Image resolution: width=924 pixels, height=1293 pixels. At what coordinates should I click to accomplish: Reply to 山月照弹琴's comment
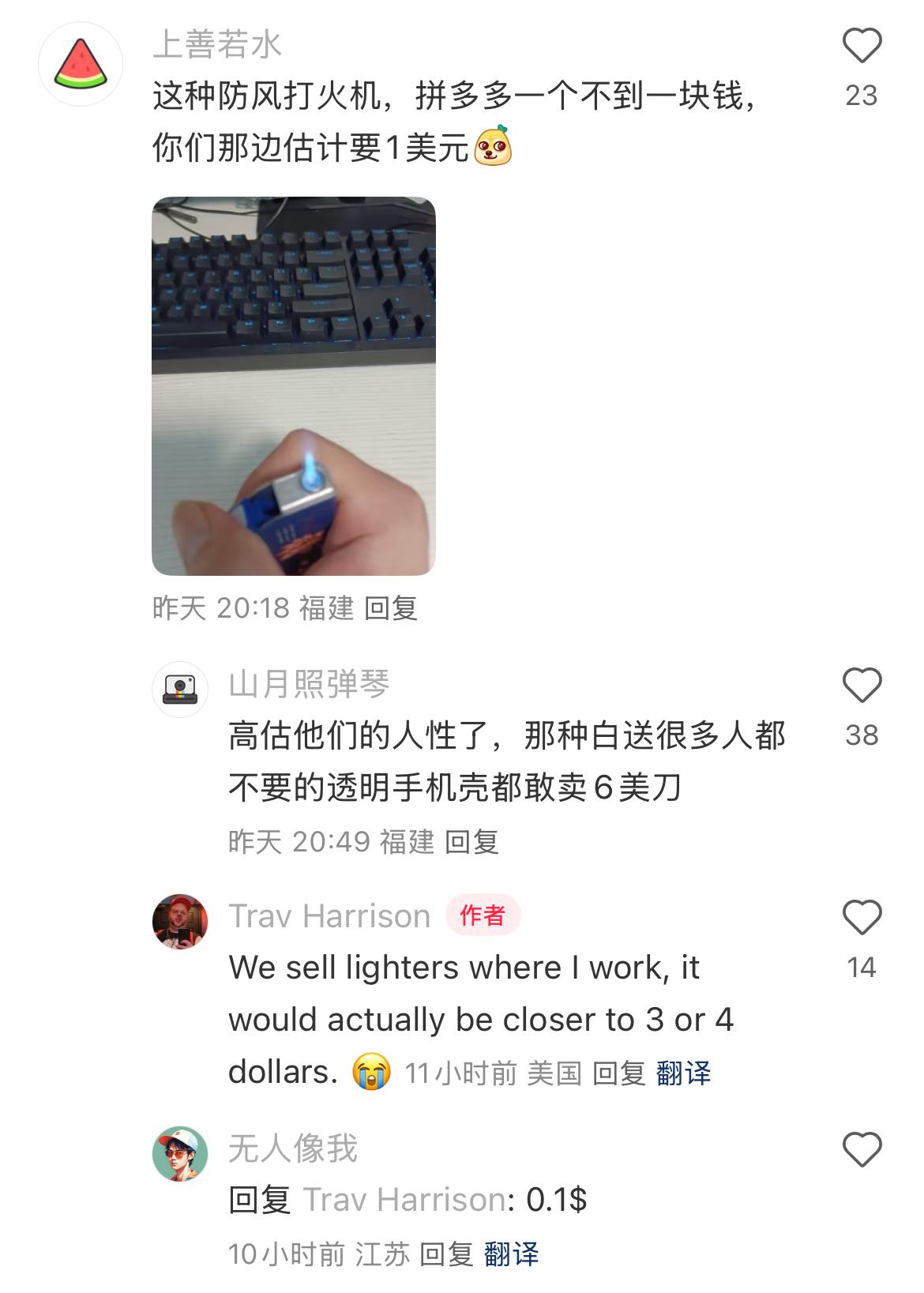tap(471, 842)
